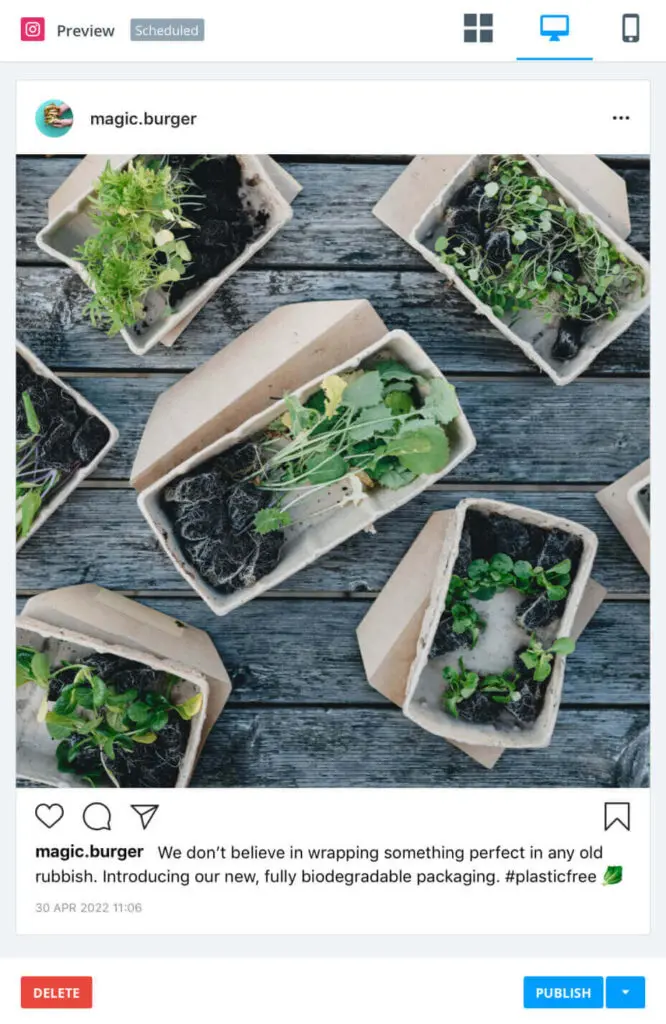Image resolution: width=666 pixels, height=1024 pixels.
Task: Like the magic.burger post
Action: coord(49,816)
